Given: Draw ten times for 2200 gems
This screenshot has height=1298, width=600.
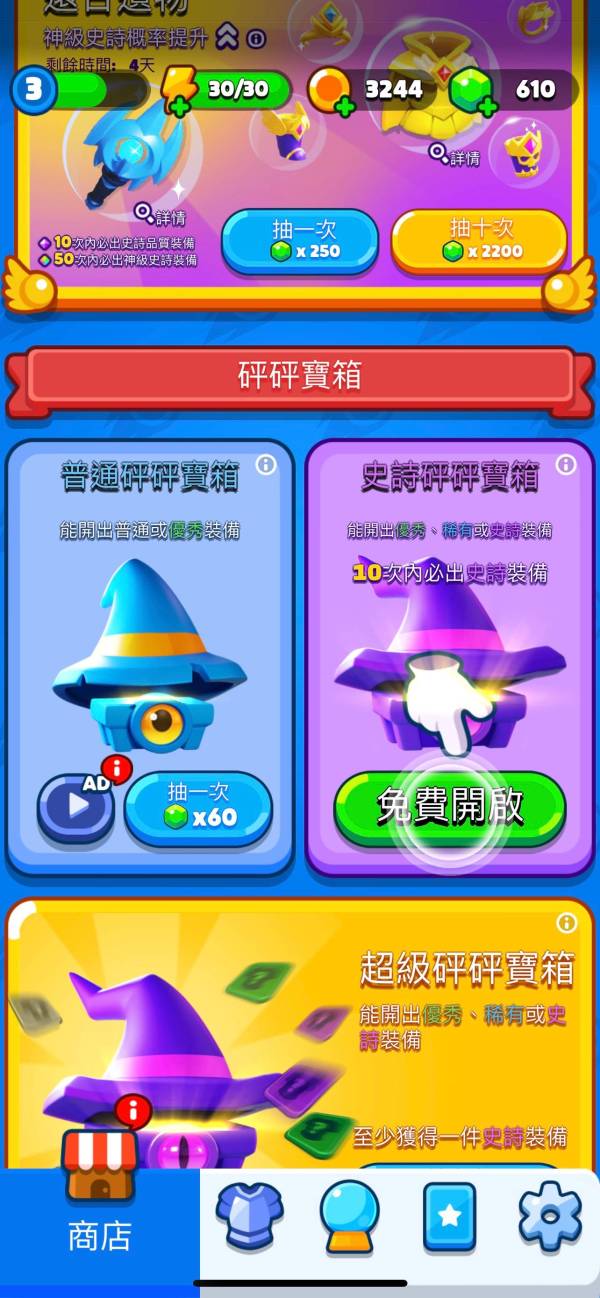Looking at the screenshot, I should click(x=478, y=241).
